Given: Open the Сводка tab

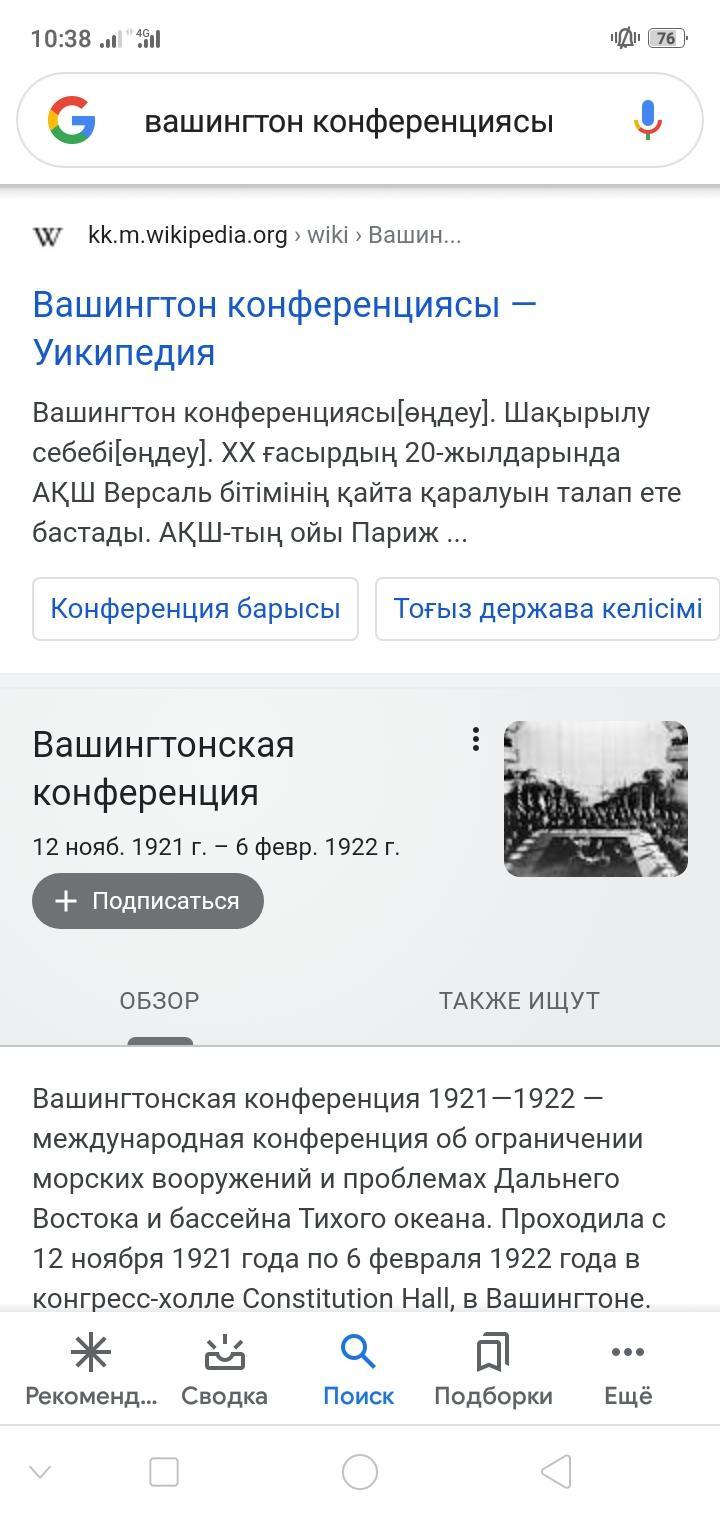Looking at the screenshot, I should click(x=224, y=1370).
